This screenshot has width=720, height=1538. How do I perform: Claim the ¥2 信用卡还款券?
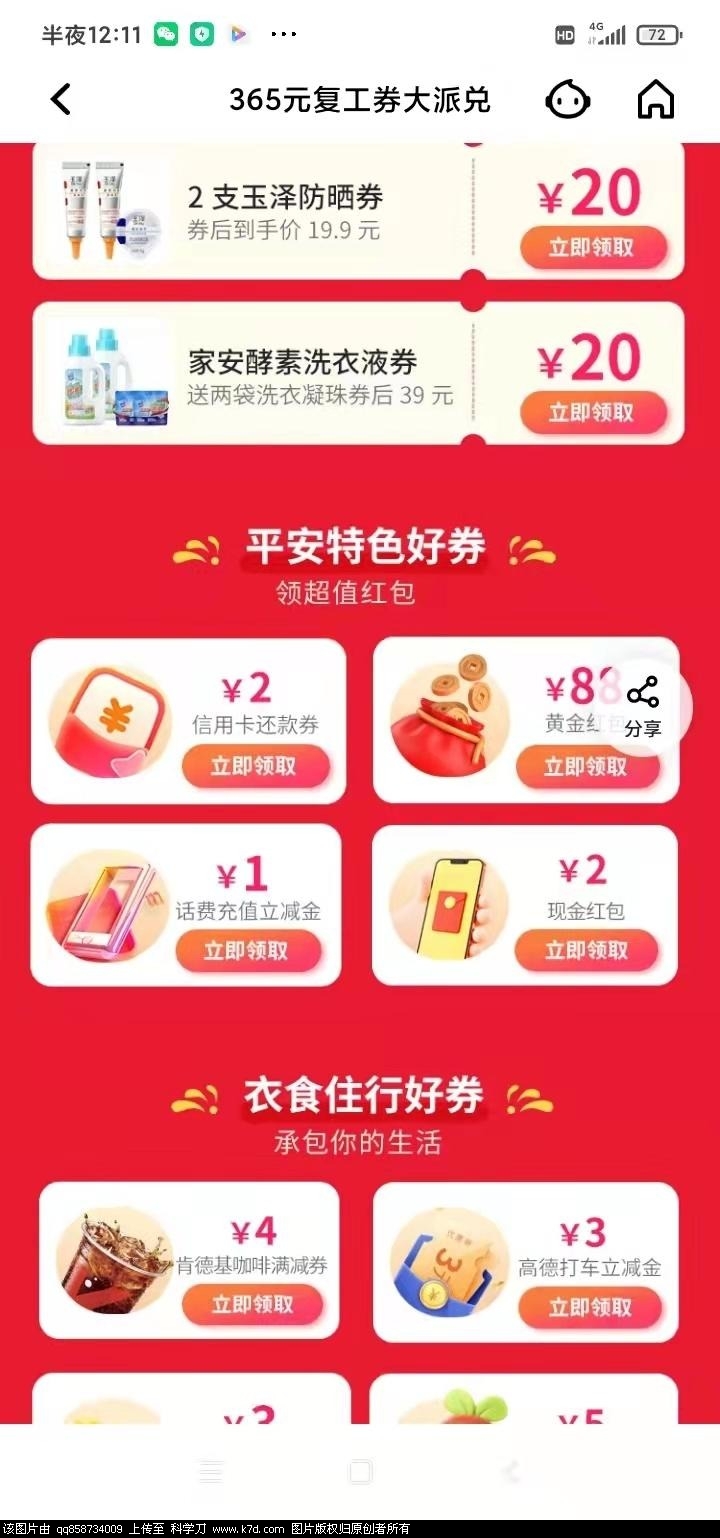coord(254,767)
